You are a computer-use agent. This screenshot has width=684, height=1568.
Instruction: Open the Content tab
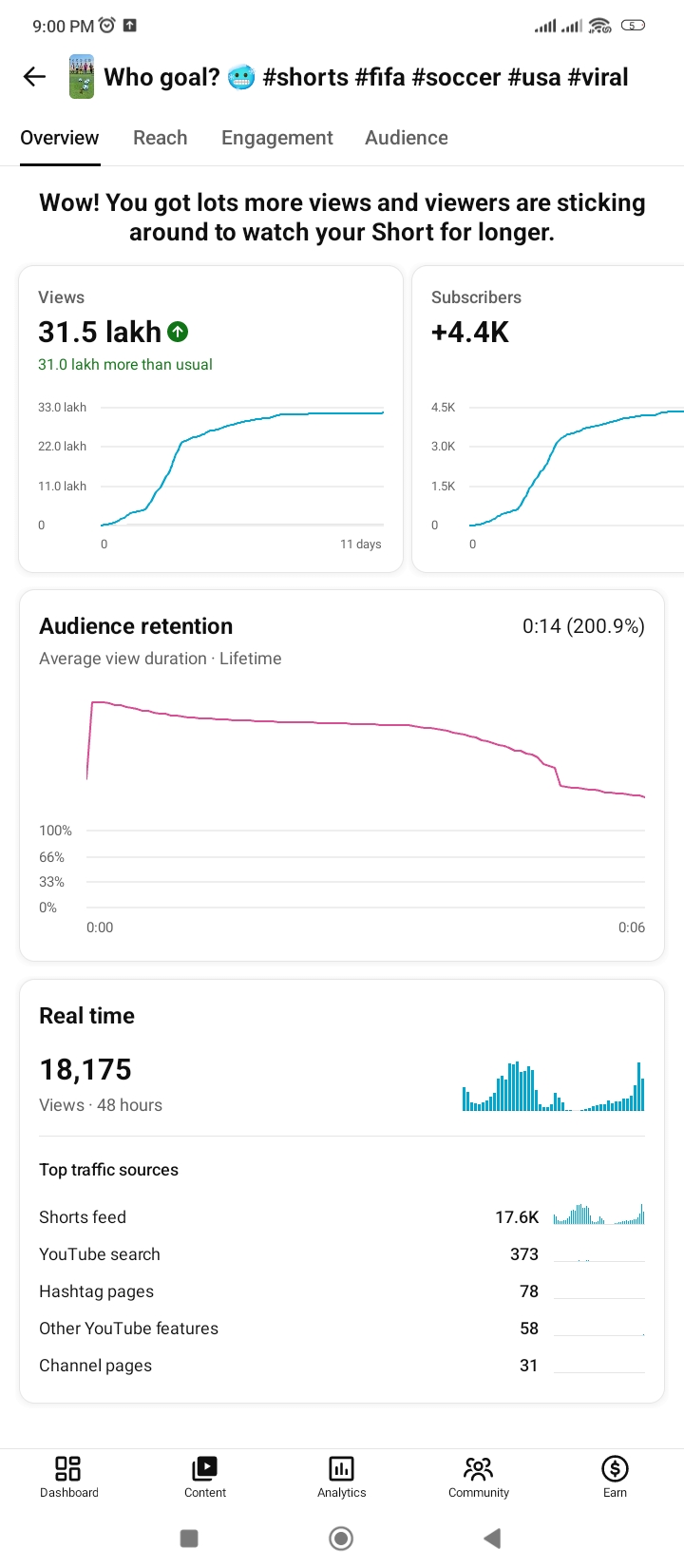click(205, 1477)
